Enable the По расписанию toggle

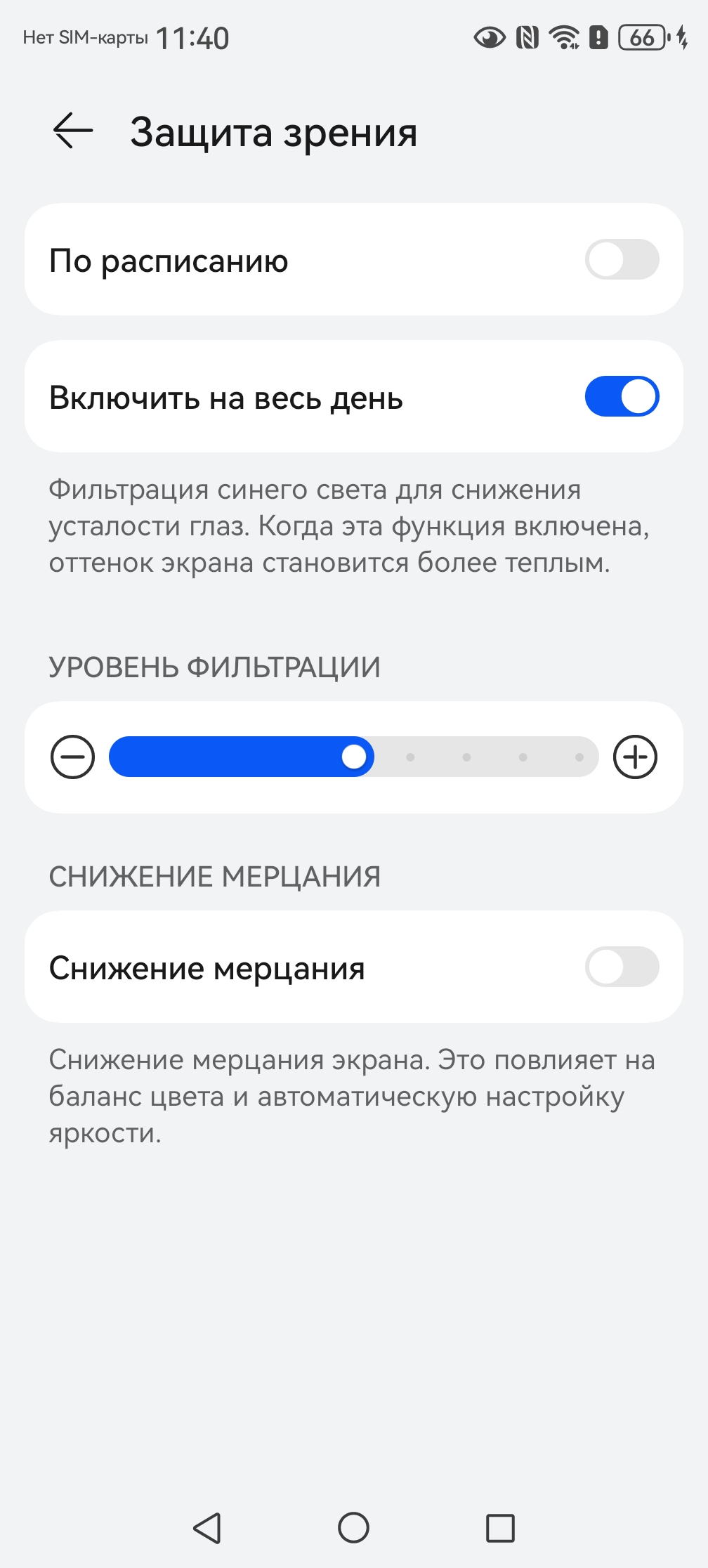tap(622, 259)
